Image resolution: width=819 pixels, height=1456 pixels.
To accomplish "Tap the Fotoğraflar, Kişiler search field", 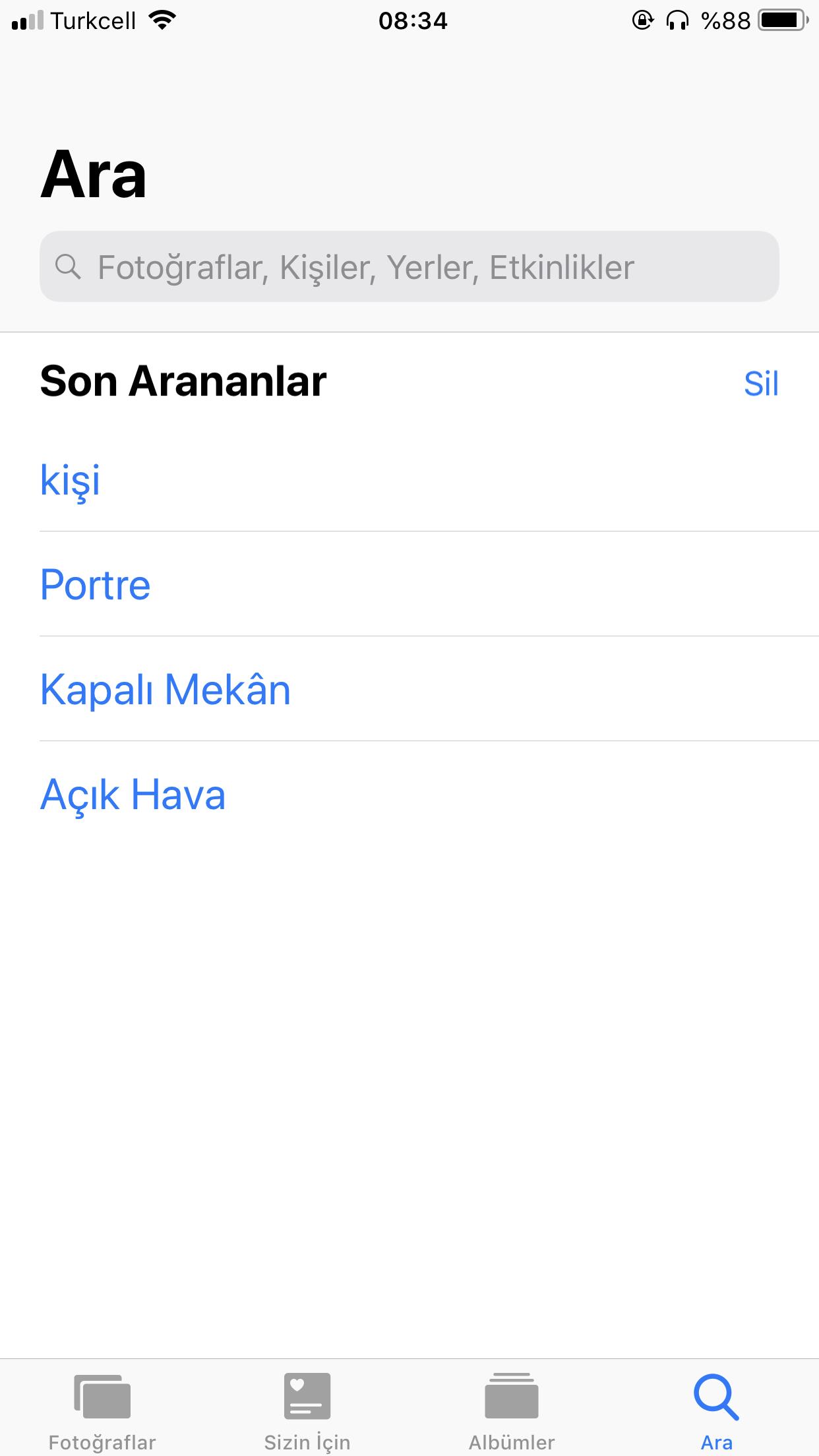I will [x=409, y=266].
